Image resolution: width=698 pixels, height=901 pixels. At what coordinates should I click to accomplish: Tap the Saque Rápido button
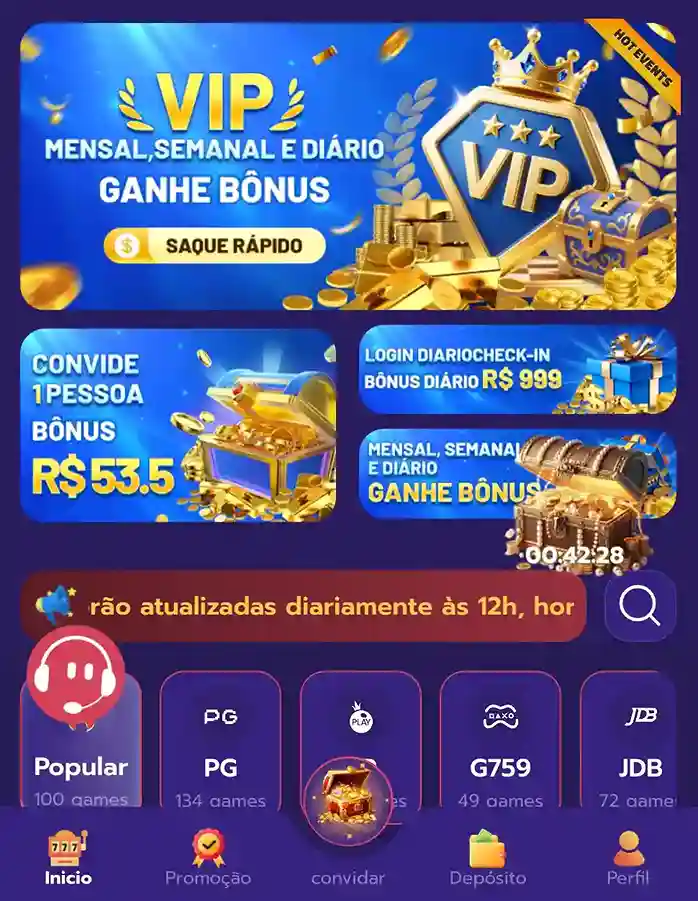(x=215, y=245)
